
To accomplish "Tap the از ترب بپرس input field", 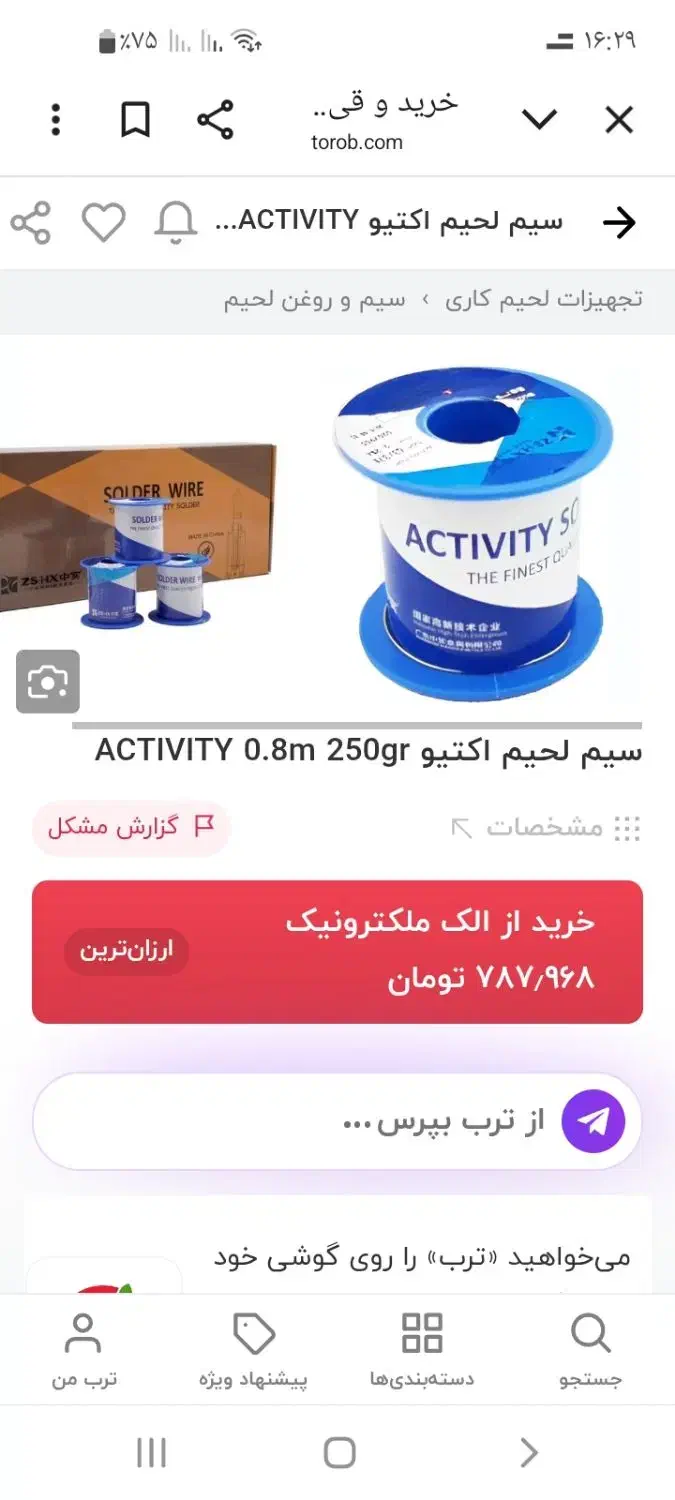I will pos(300,1121).
